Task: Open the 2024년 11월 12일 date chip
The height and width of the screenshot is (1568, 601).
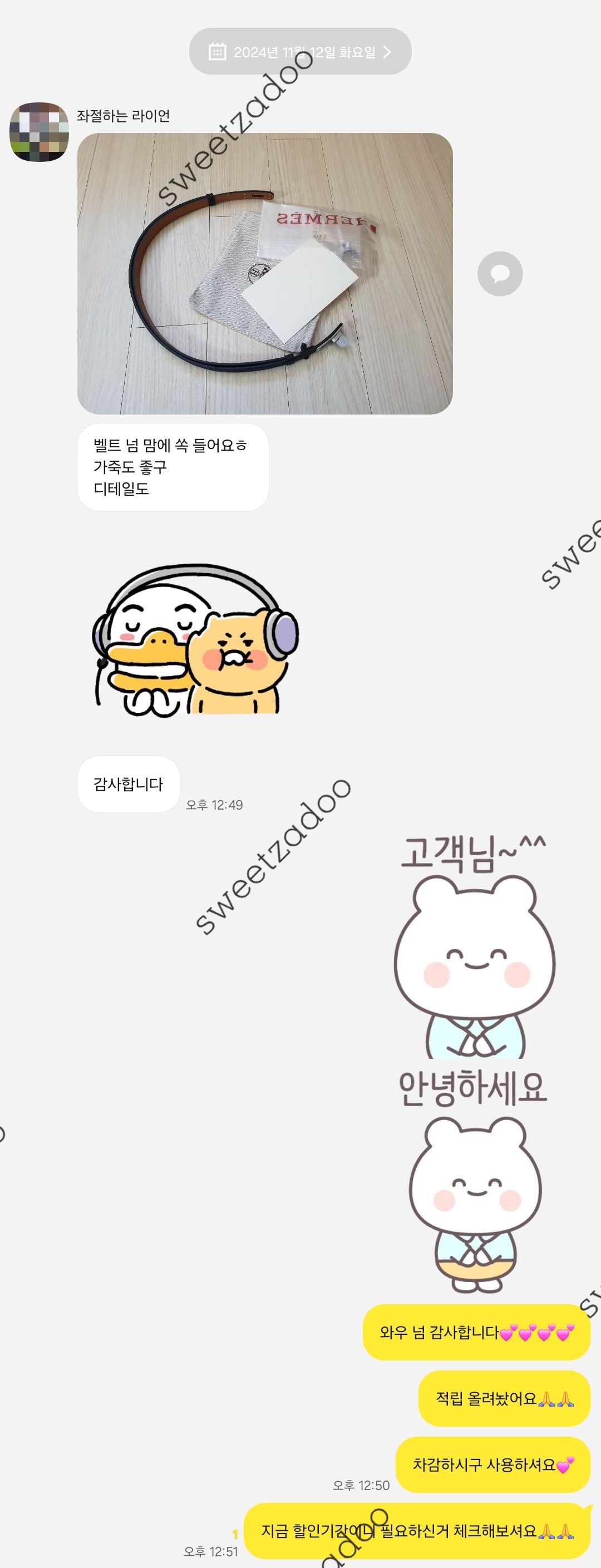Action: [300, 52]
